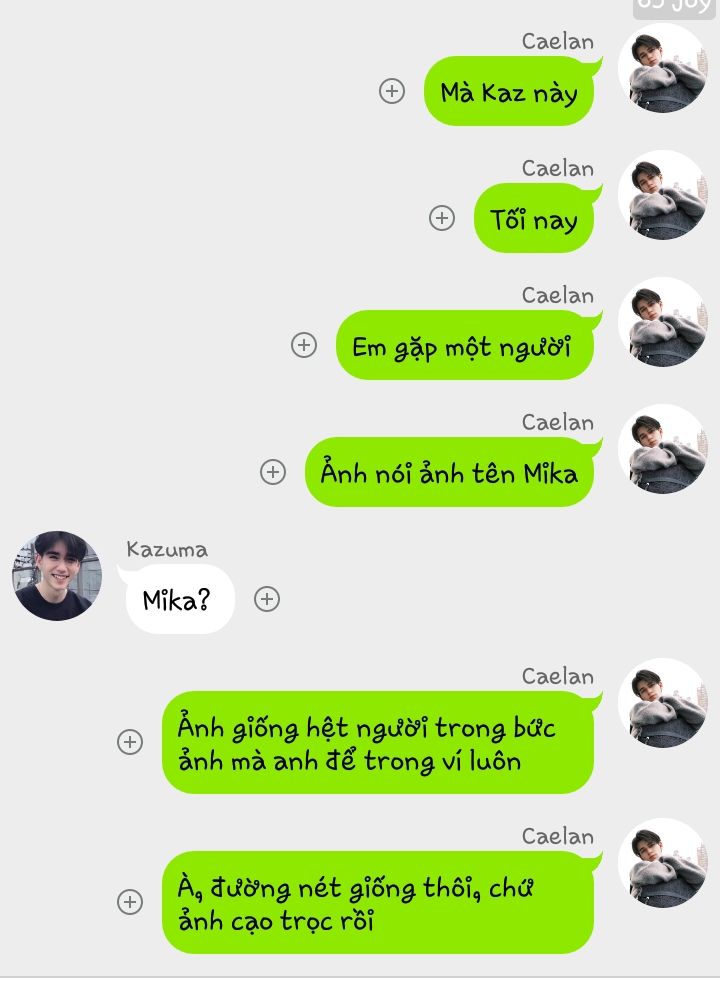The image size is (720, 981).
Task: Select the "Ảnh nói ảnh tên Mika" bubble
Action: coord(449,472)
